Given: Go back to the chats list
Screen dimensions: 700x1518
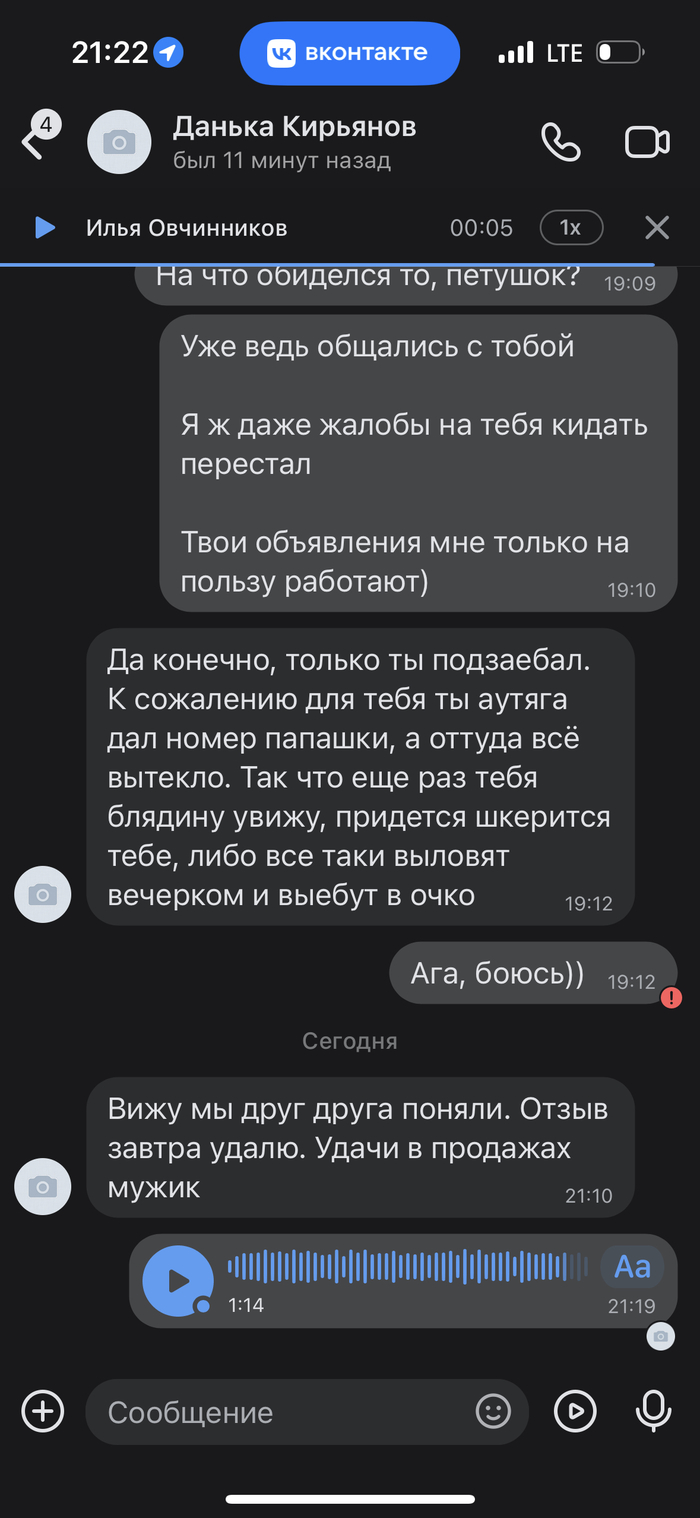Looking at the screenshot, I should tap(34, 142).
